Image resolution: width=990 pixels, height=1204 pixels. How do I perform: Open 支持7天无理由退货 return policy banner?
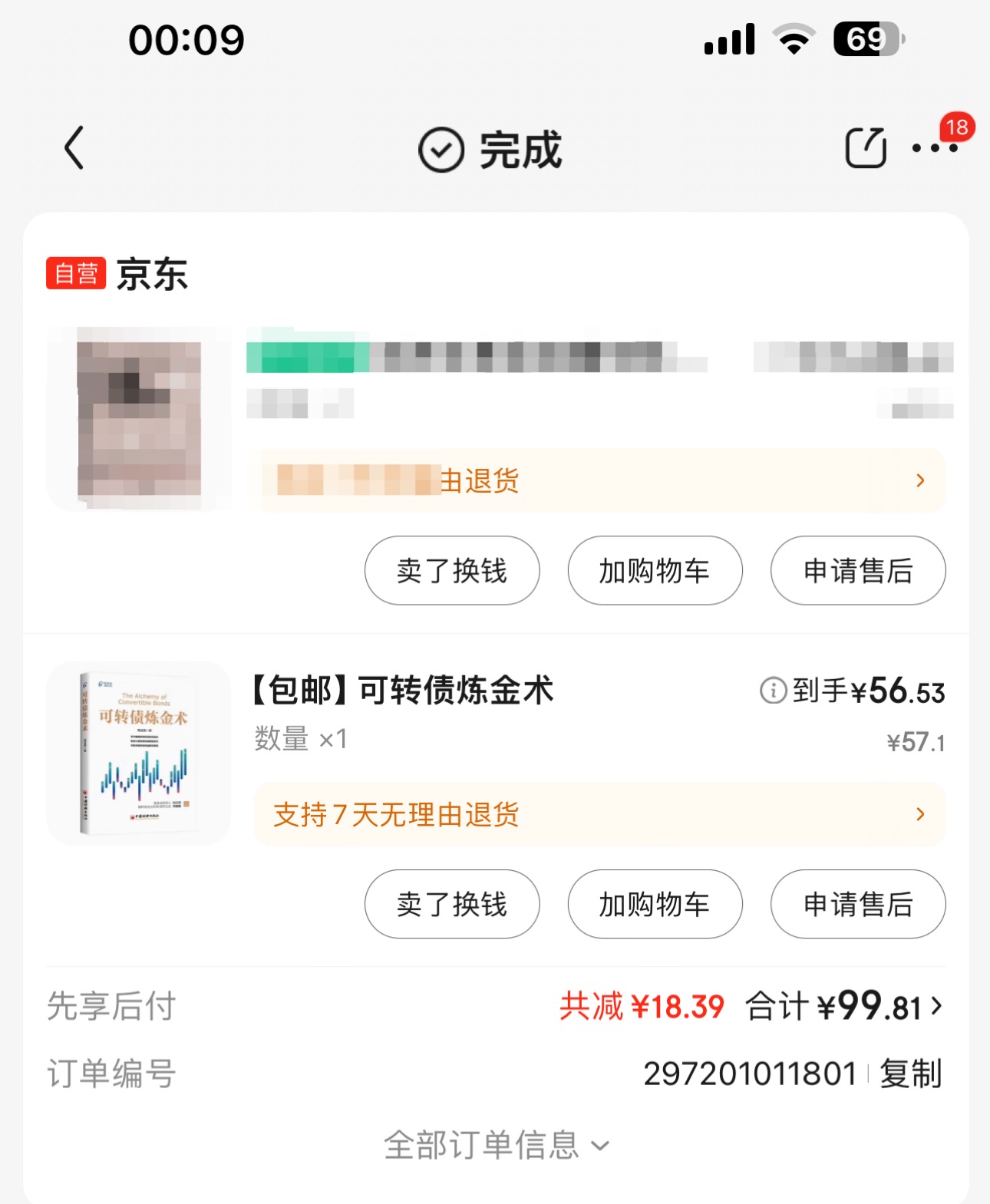pyautogui.click(x=599, y=814)
